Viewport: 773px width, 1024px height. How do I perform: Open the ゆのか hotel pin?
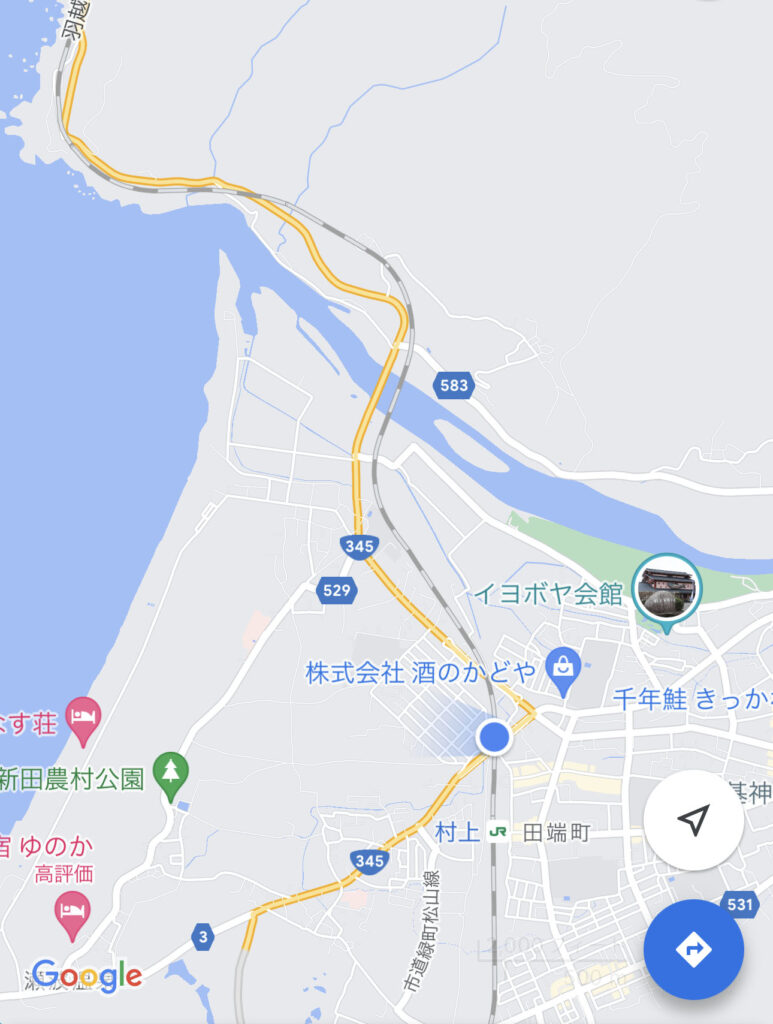click(x=71, y=912)
